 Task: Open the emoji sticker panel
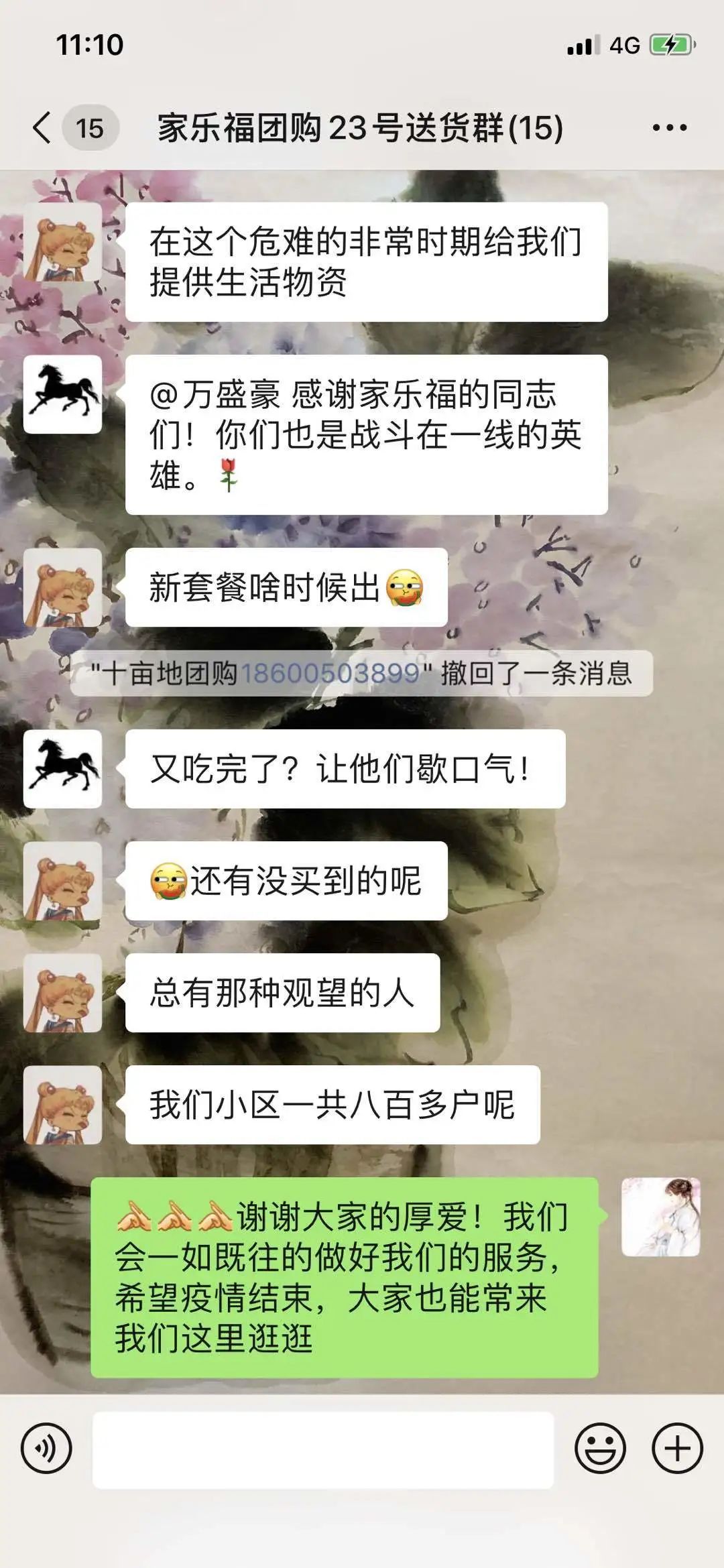click(600, 1447)
